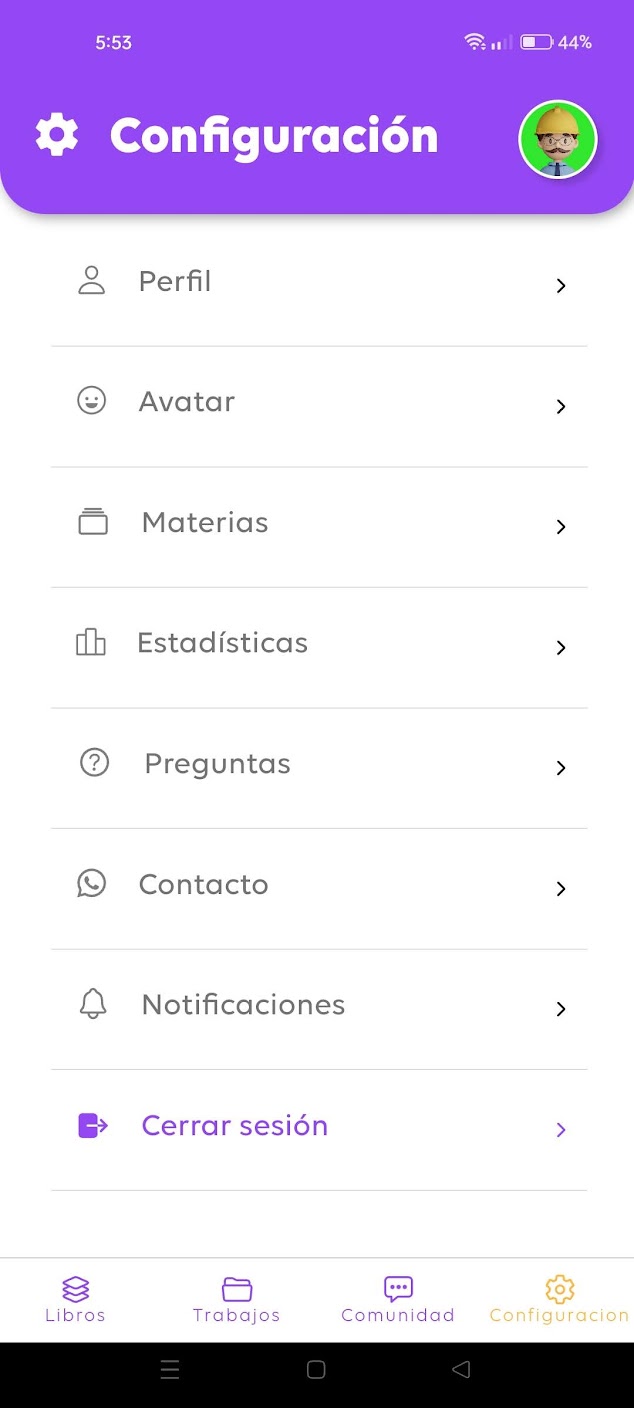View Estadísticas
The width and height of the screenshot is (634, 1408).
318,644
